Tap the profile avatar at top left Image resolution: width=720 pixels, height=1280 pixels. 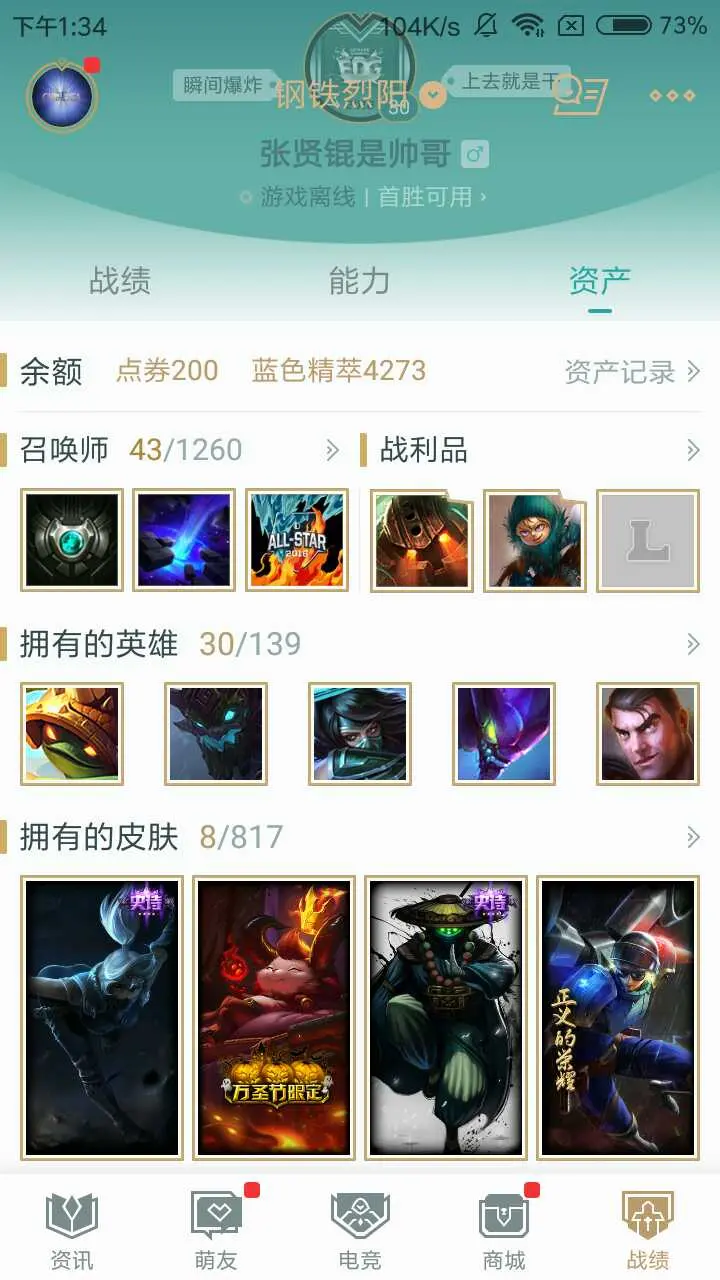click(x=62, y=98)
